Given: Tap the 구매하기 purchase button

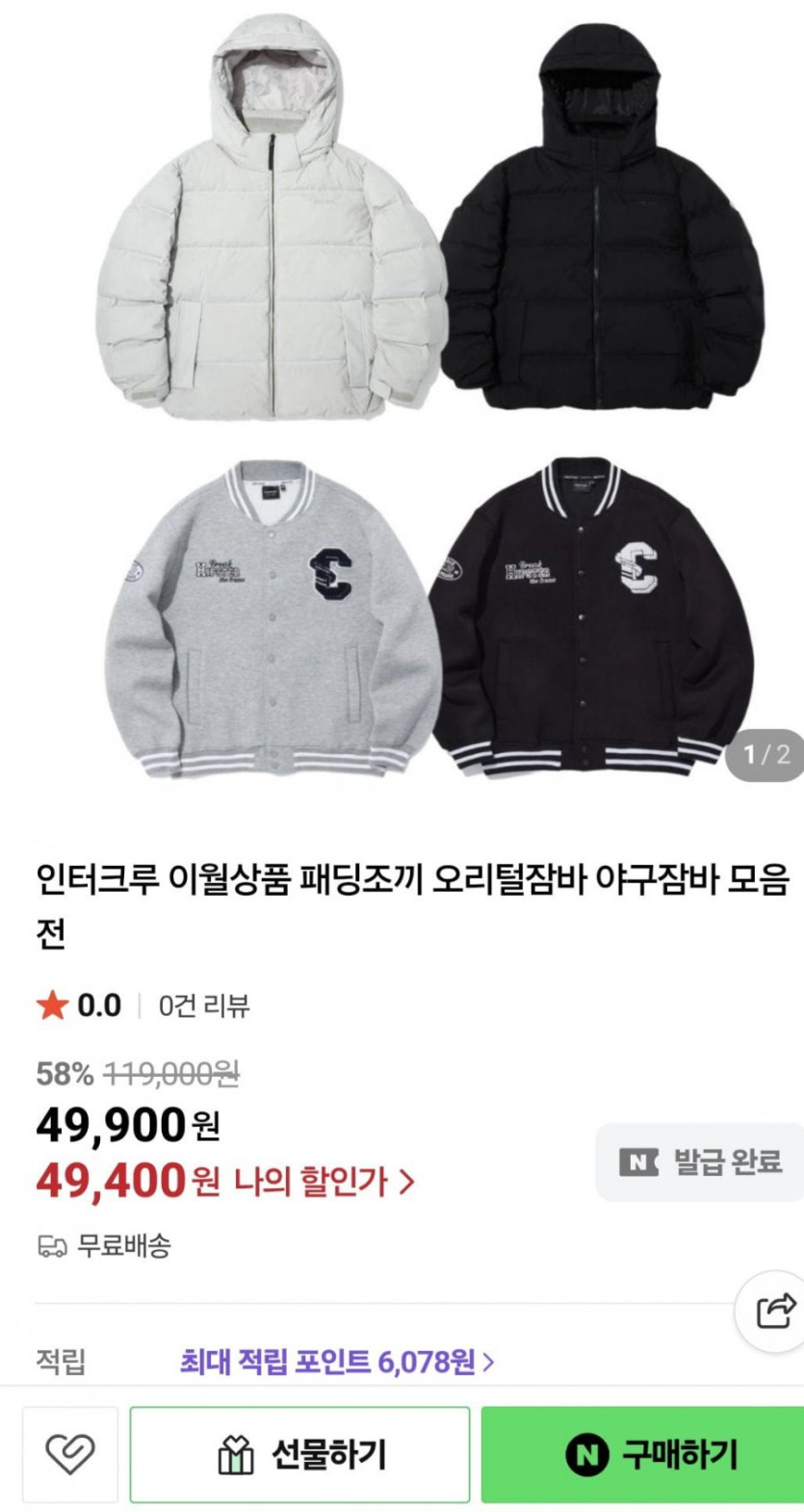Looking at the screenshot, I should [642, 1453].
